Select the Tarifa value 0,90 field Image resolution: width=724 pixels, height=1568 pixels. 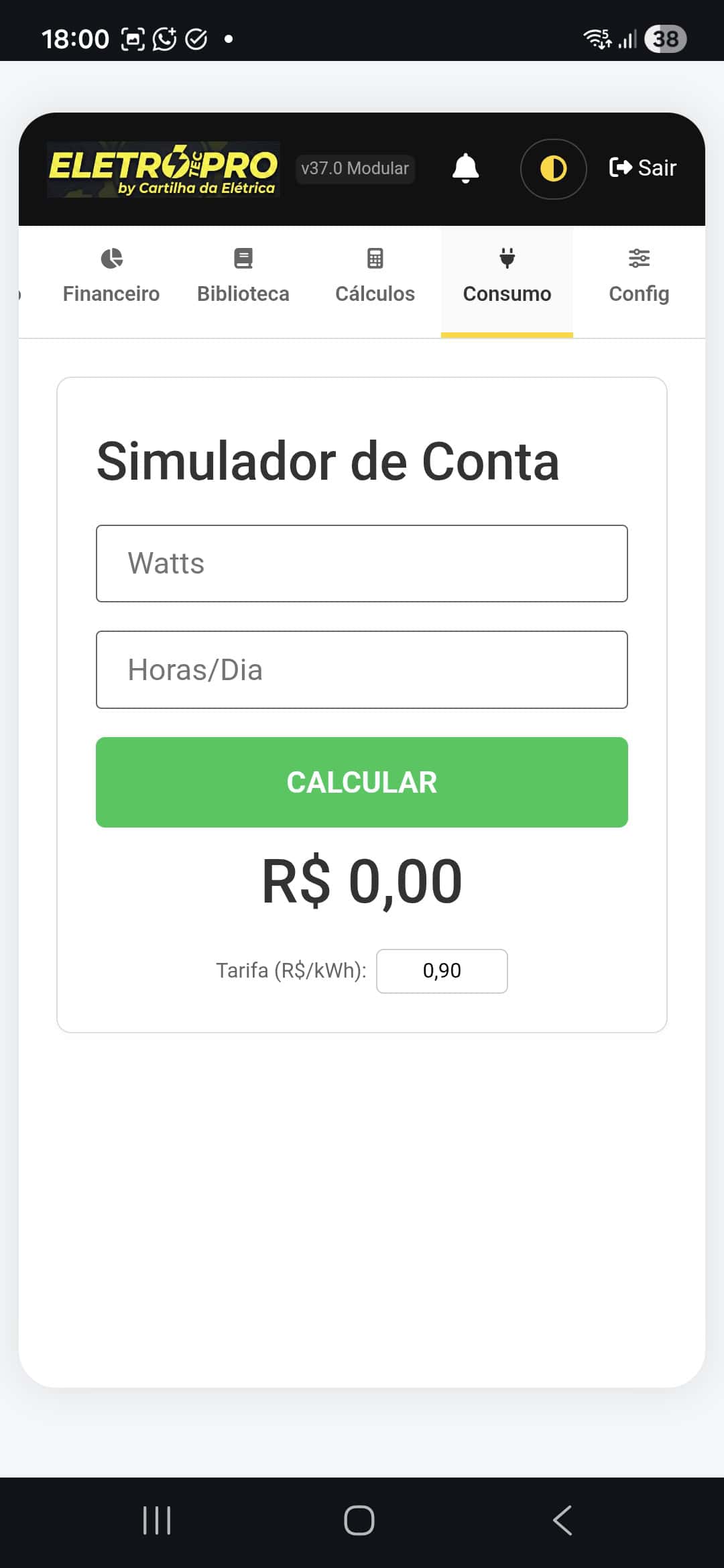pyautogui.click(x=442, y=971)
